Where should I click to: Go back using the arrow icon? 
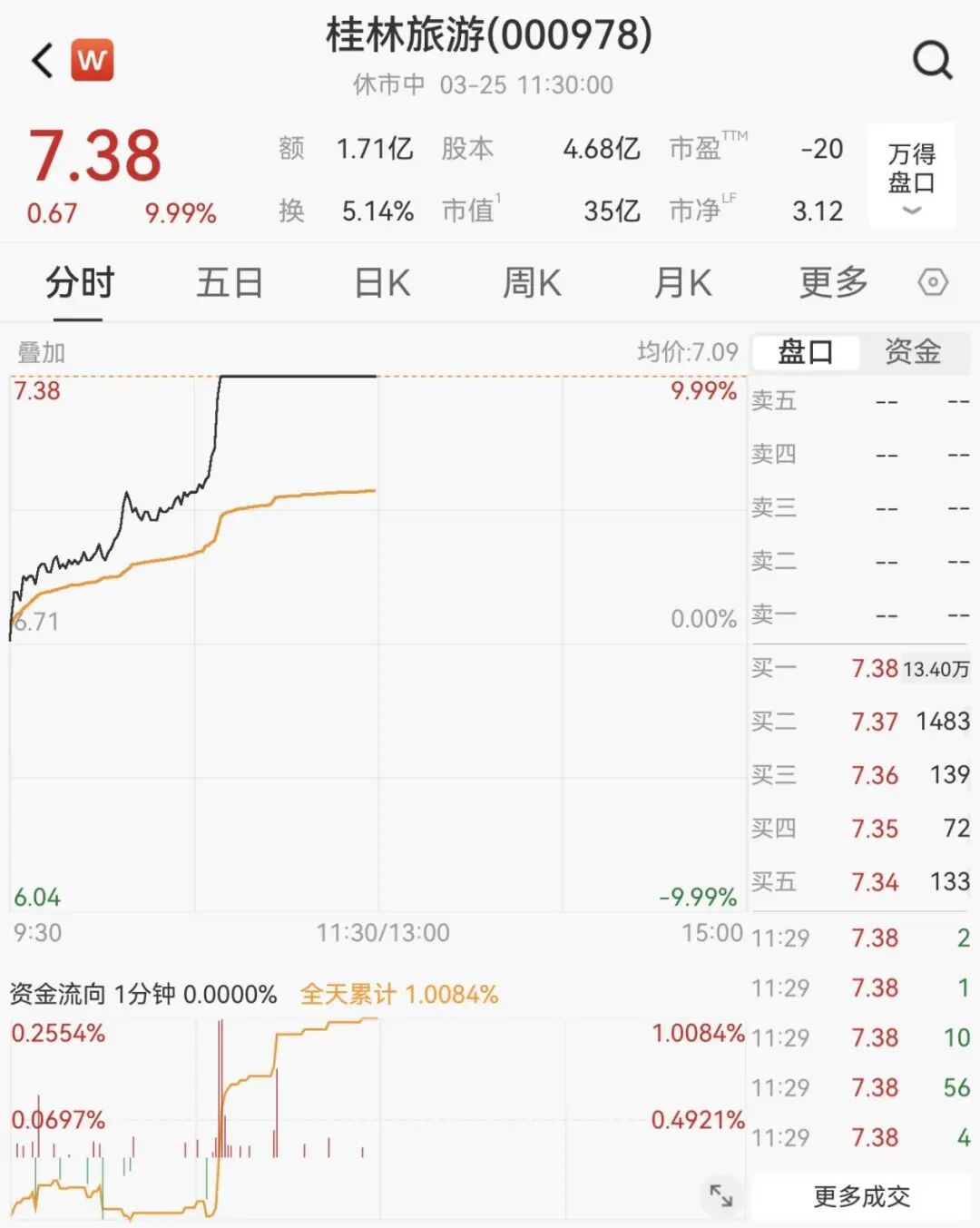(42, 61)
